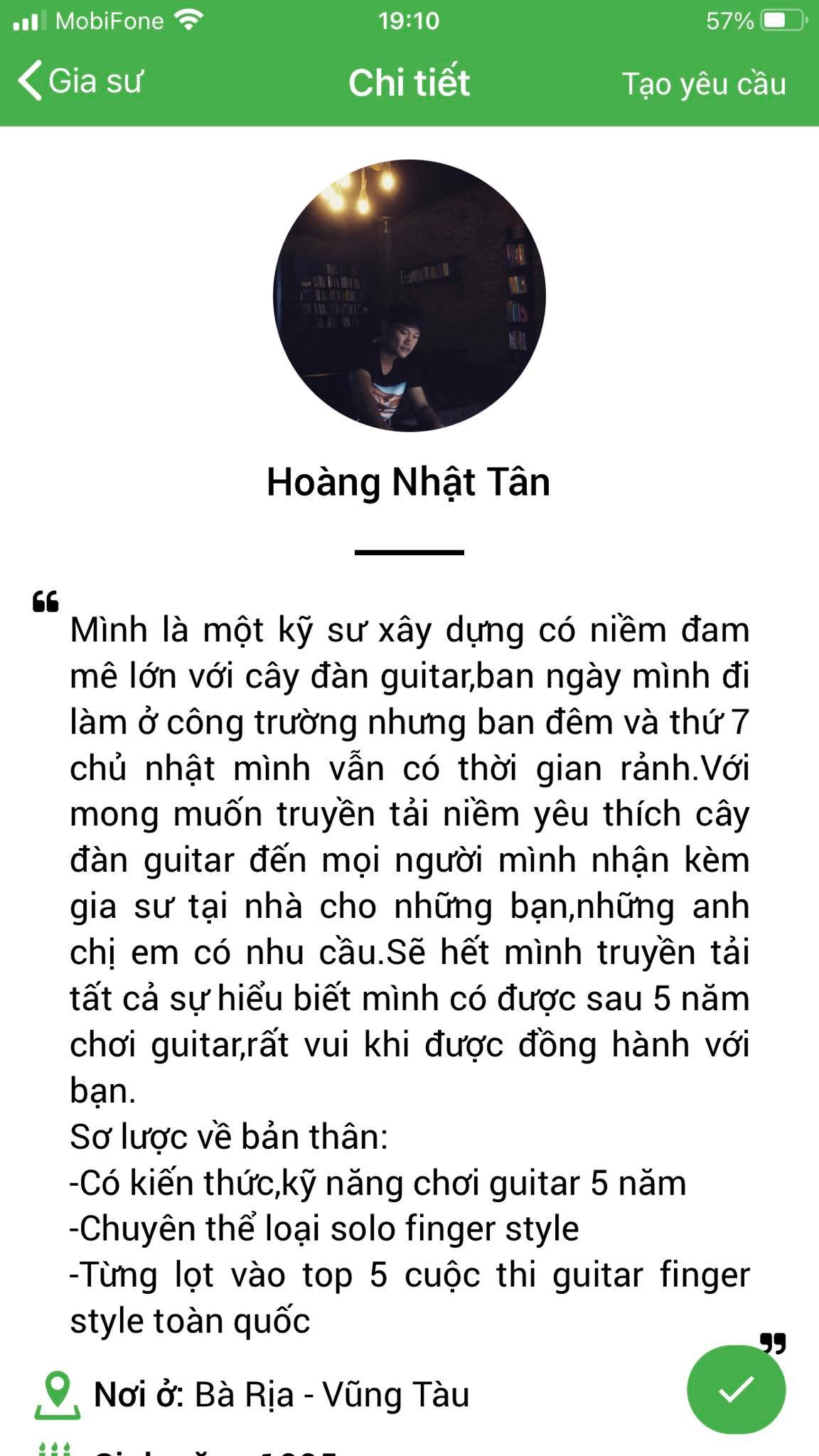Go back to Gia sư list

80,82
